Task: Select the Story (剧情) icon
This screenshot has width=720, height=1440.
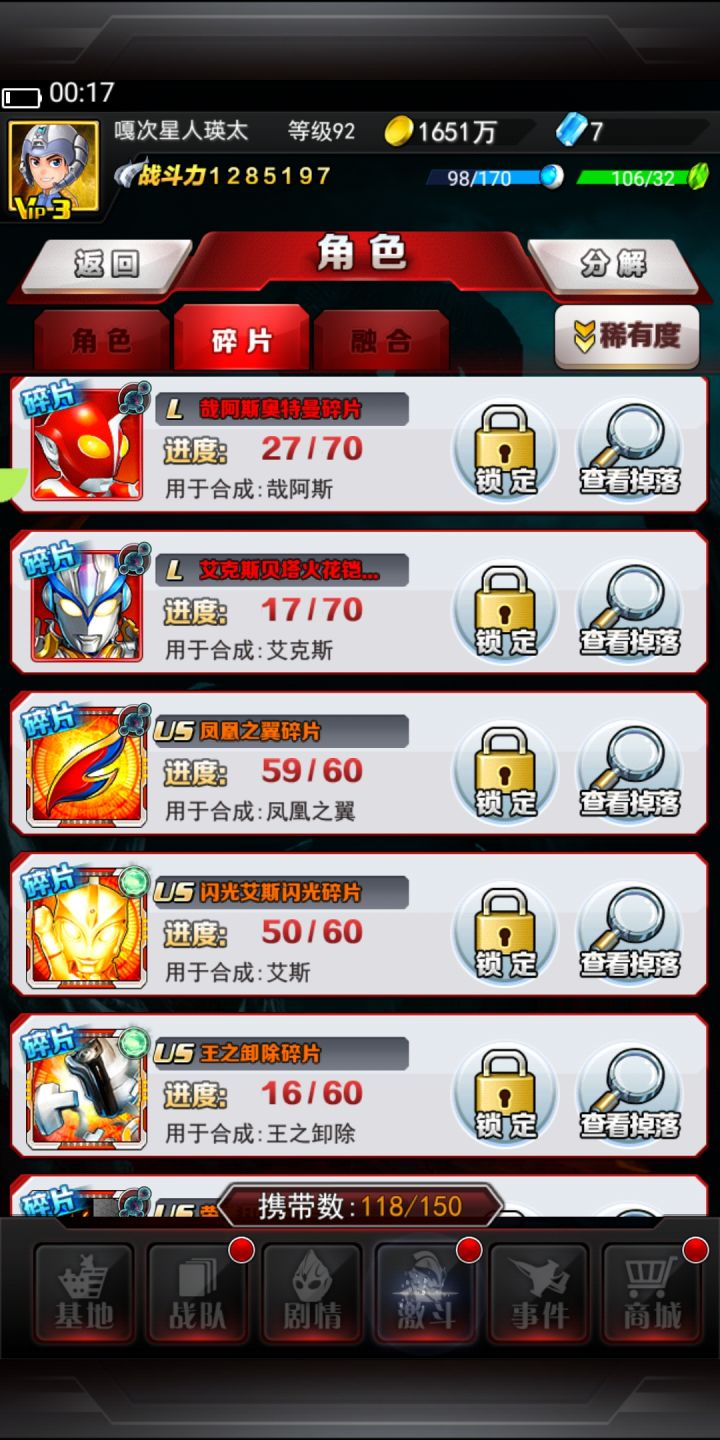Action: tap(310, 1295)
